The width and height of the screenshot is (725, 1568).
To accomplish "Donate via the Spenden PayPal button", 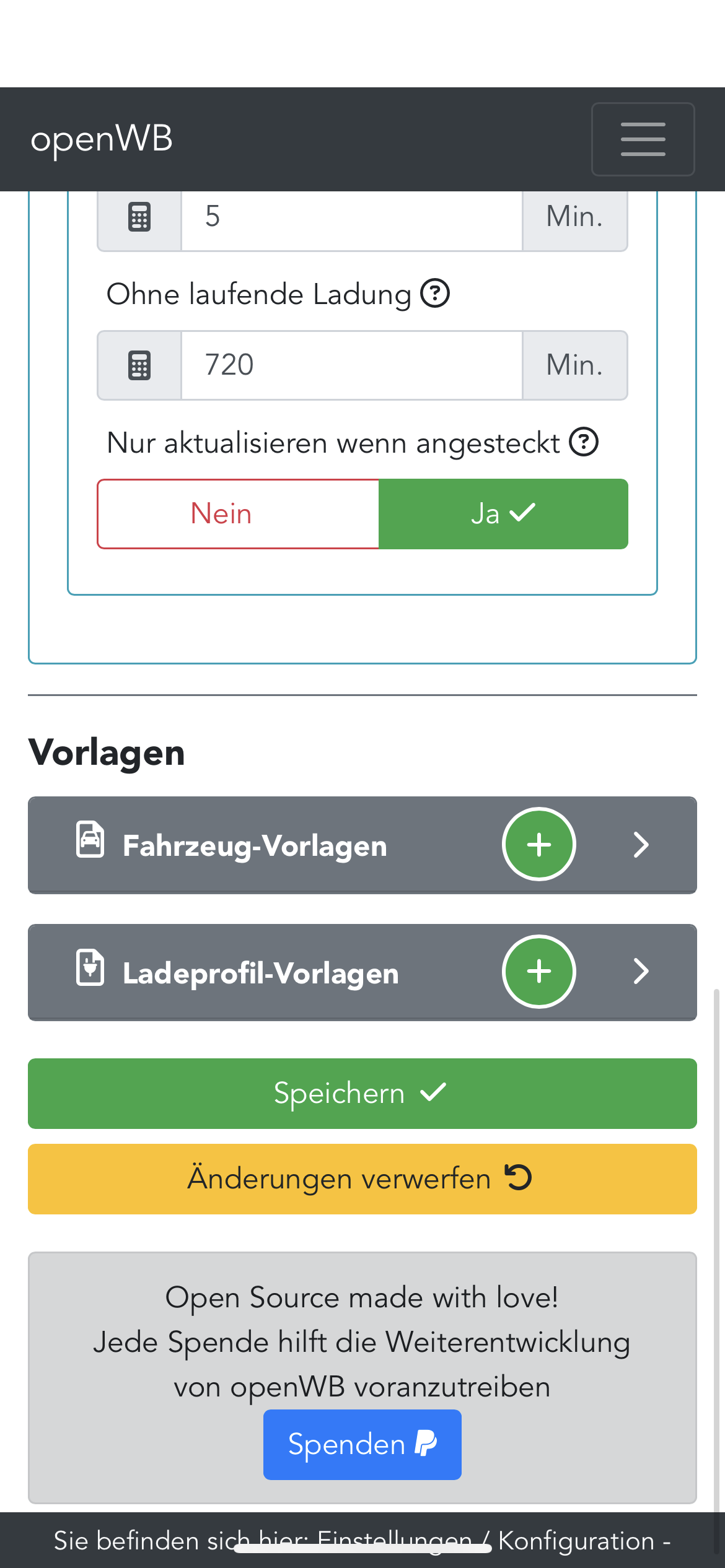I will (362, 1444).
